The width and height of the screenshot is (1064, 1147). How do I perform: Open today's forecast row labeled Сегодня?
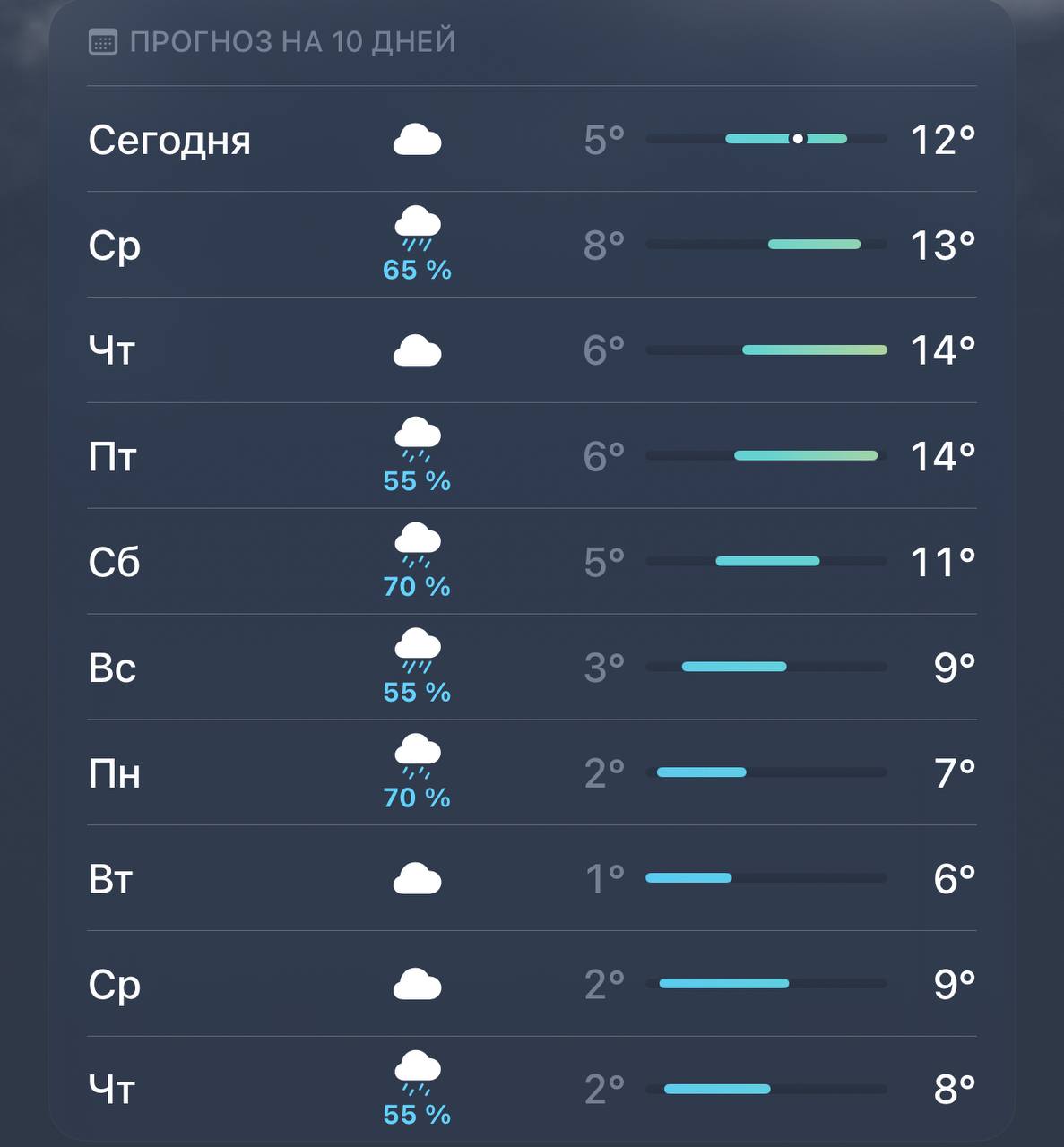[x=532, y=140]
